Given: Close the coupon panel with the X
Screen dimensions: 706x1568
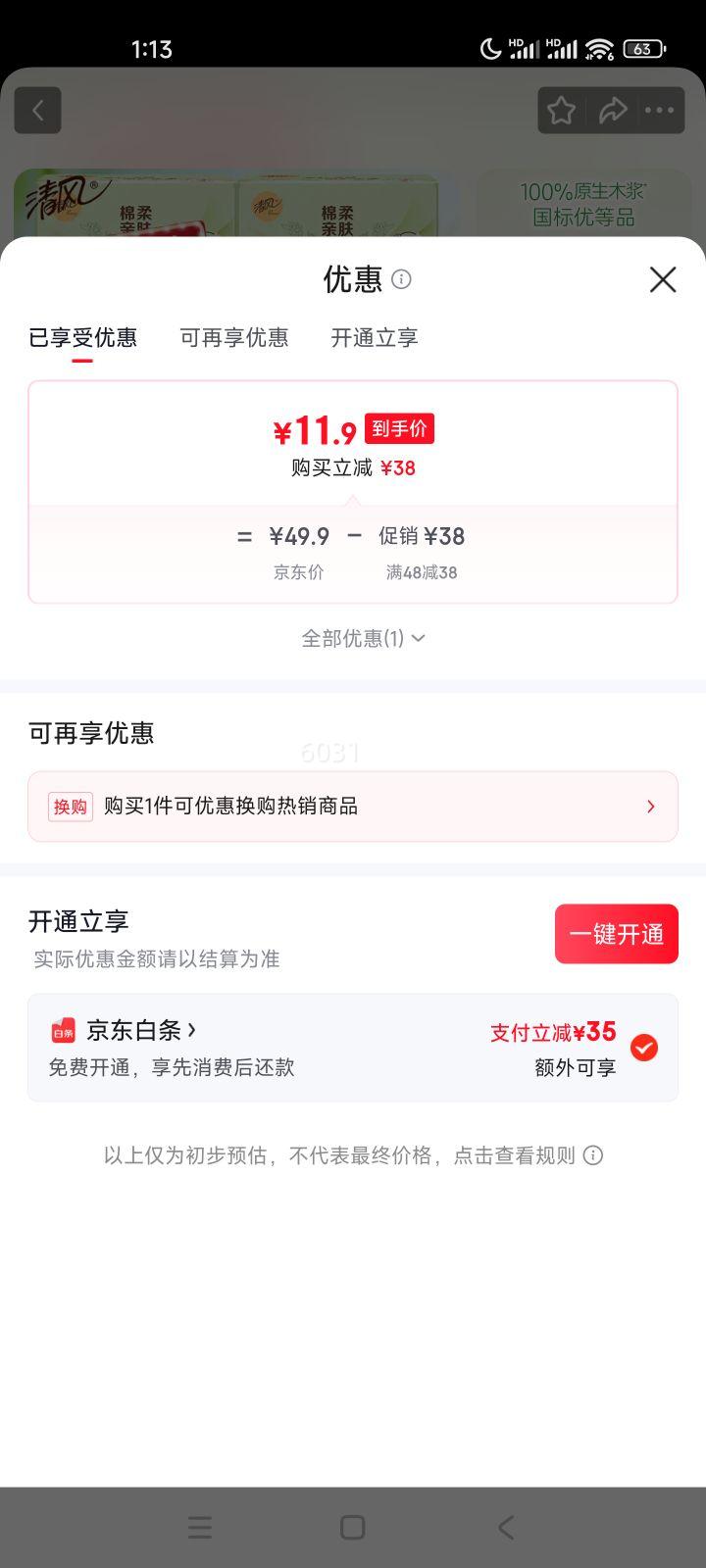Looking at the screenshot, I should pos(663,280).
